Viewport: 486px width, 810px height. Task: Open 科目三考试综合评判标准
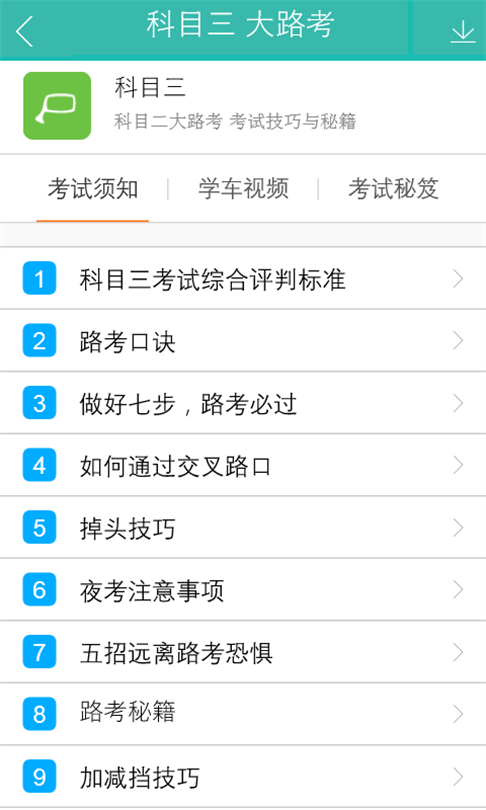pyautogui.click(x=243, y=279)
